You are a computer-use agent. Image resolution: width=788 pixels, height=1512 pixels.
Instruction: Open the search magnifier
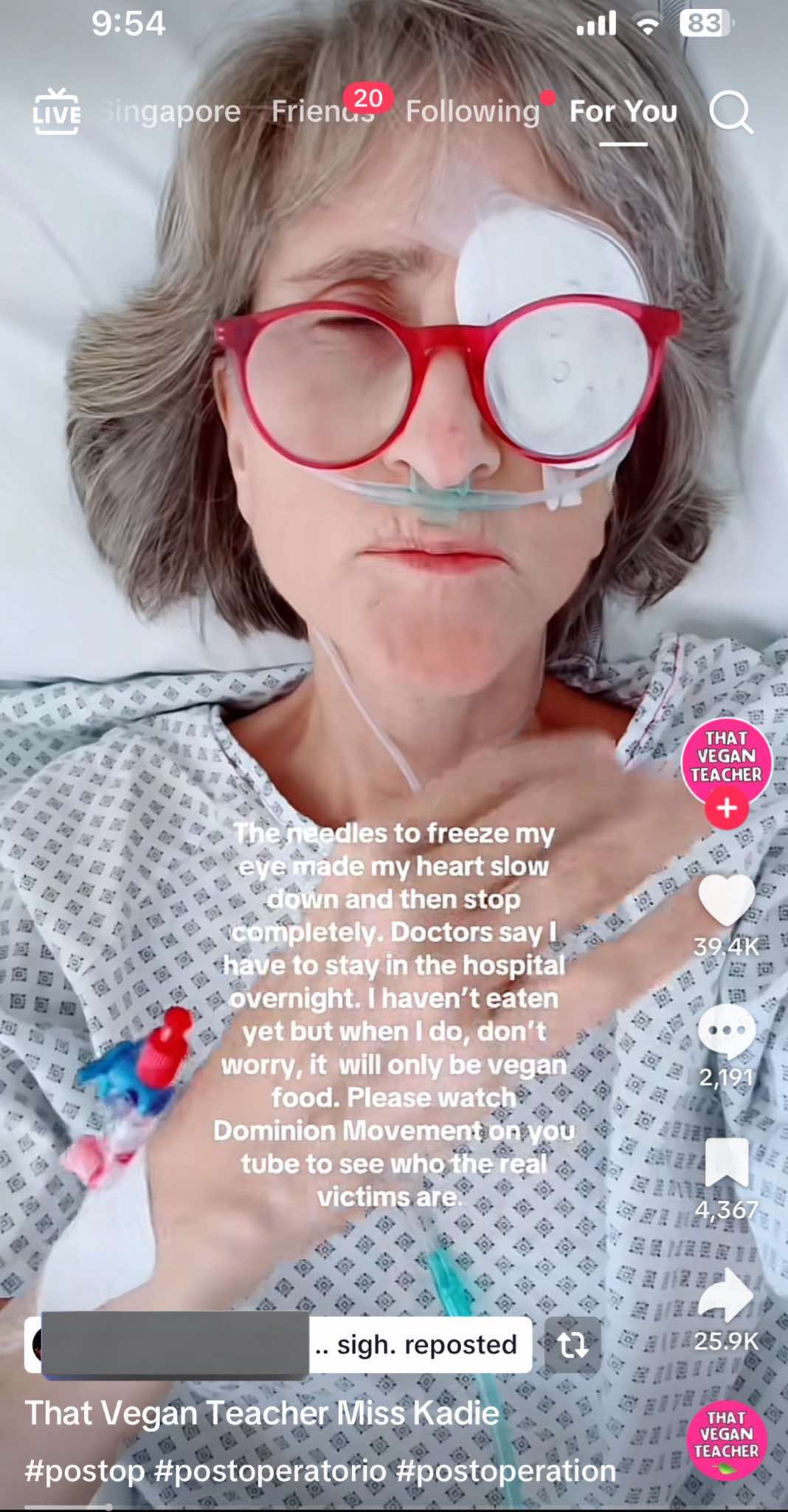(x=731, y=113)
